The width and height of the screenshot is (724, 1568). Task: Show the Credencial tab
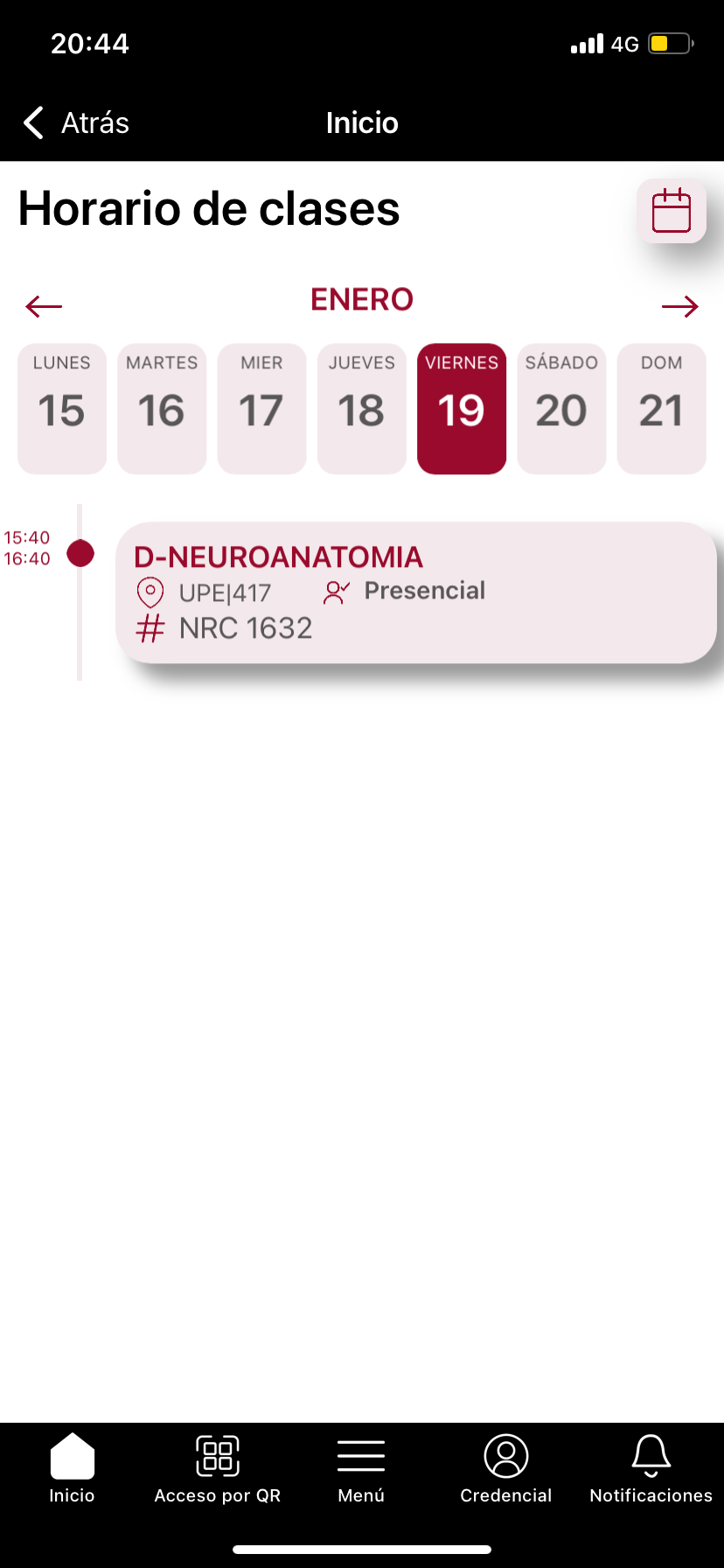[505, 1468]
